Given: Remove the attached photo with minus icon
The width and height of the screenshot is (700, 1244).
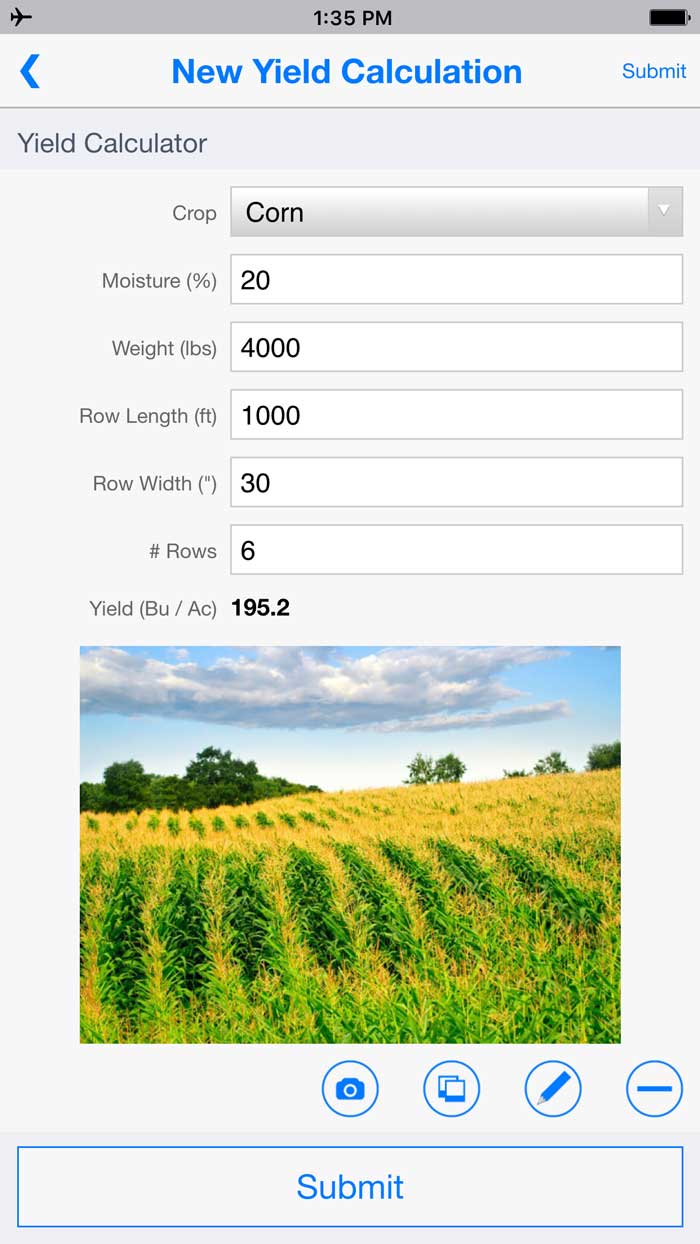Looking at the screenshot, I should point(654,1089).
